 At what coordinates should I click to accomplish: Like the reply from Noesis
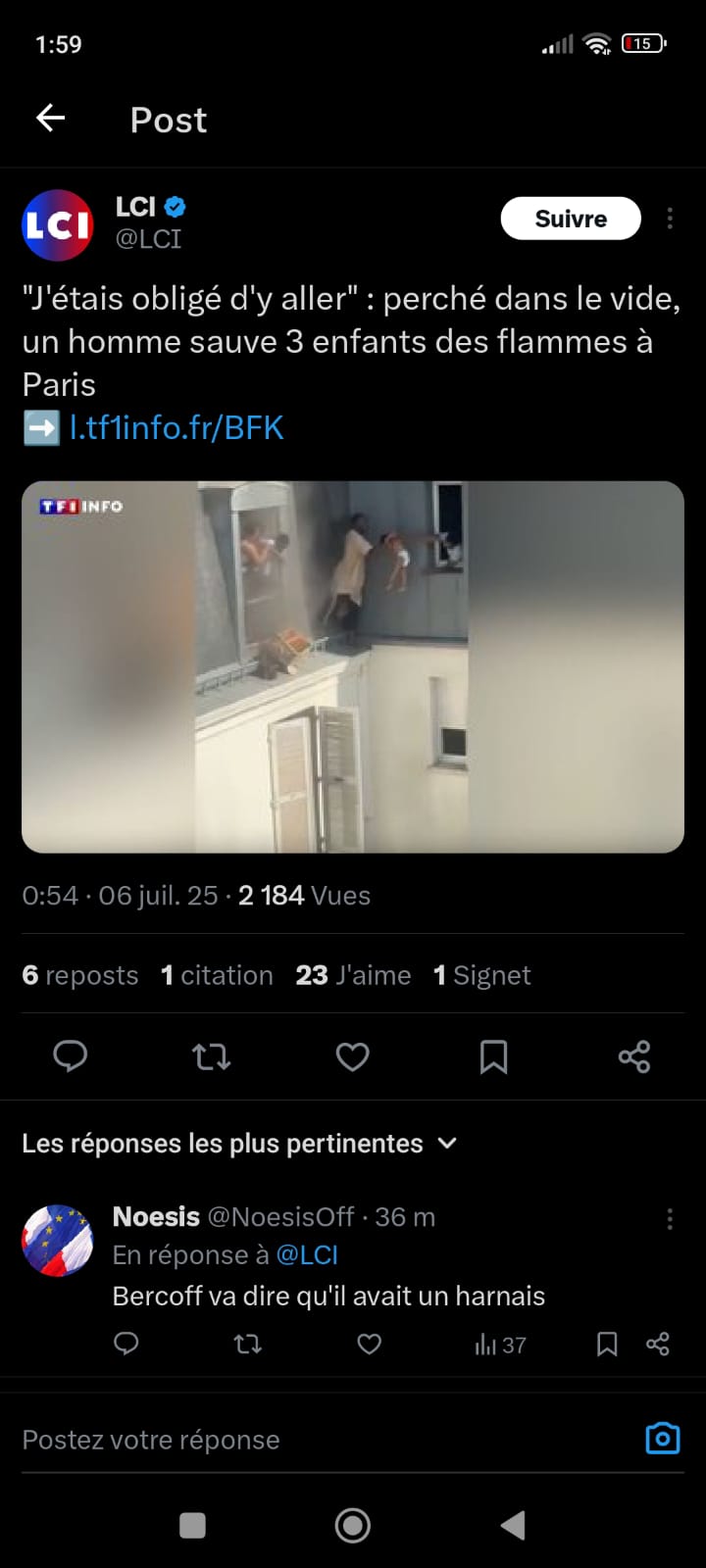[x=369, y=1344]
